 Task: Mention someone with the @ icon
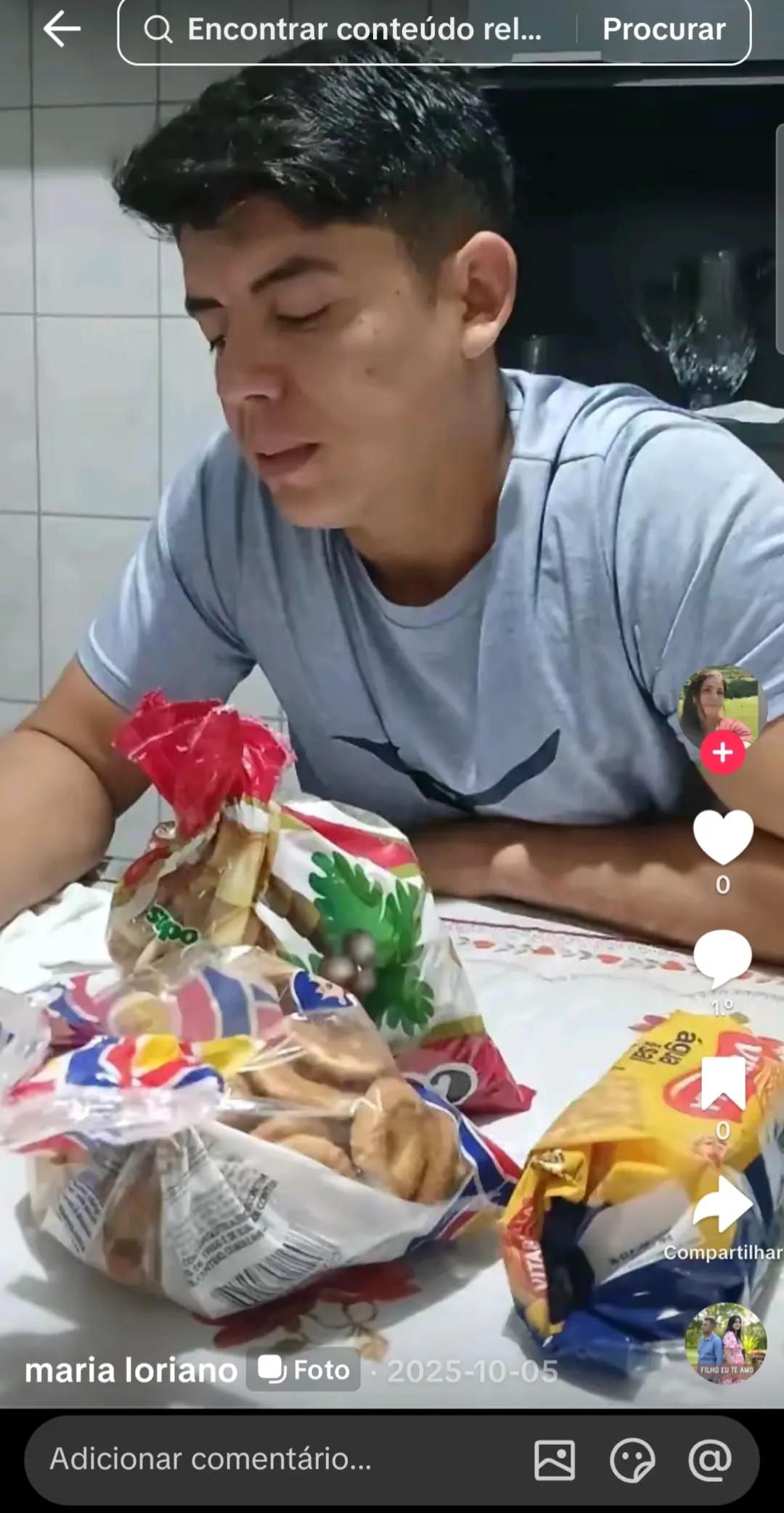tap(709, 1460)
